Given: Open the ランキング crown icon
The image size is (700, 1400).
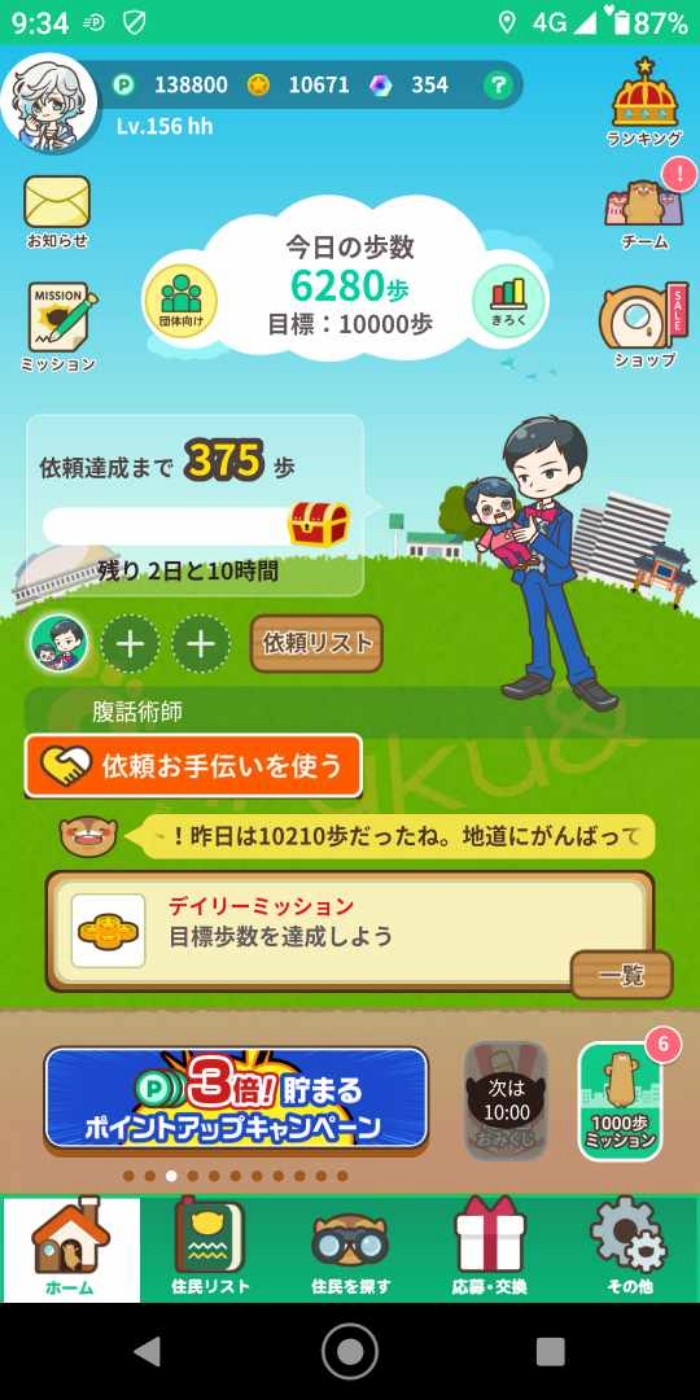Looking at the screenshot, I should (x=645, y=102).
